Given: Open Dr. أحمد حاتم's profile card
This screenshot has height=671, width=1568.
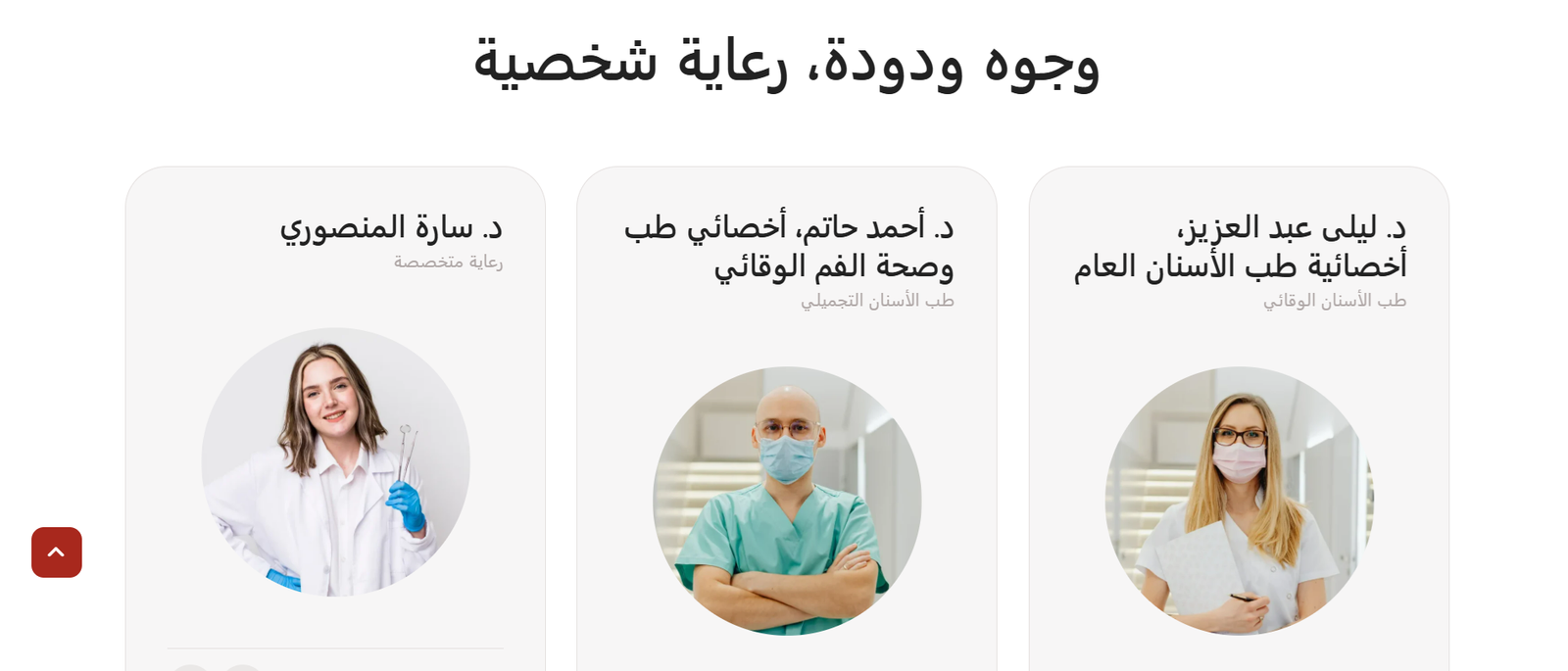Looking at the screenshot, I should tap(788, 246).
